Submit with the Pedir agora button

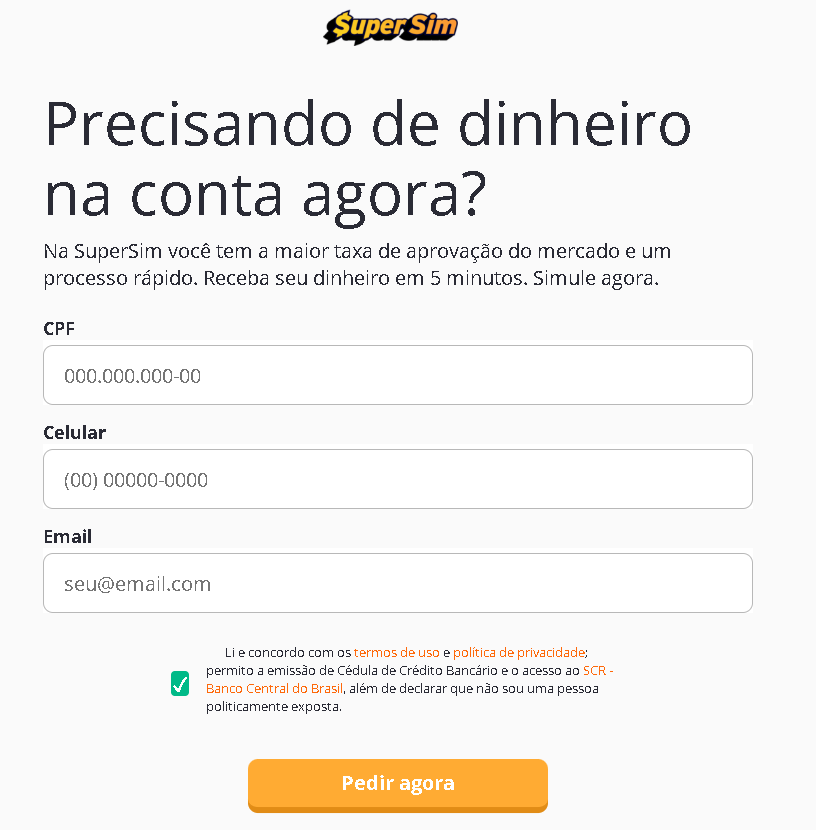tap(397, 783)
